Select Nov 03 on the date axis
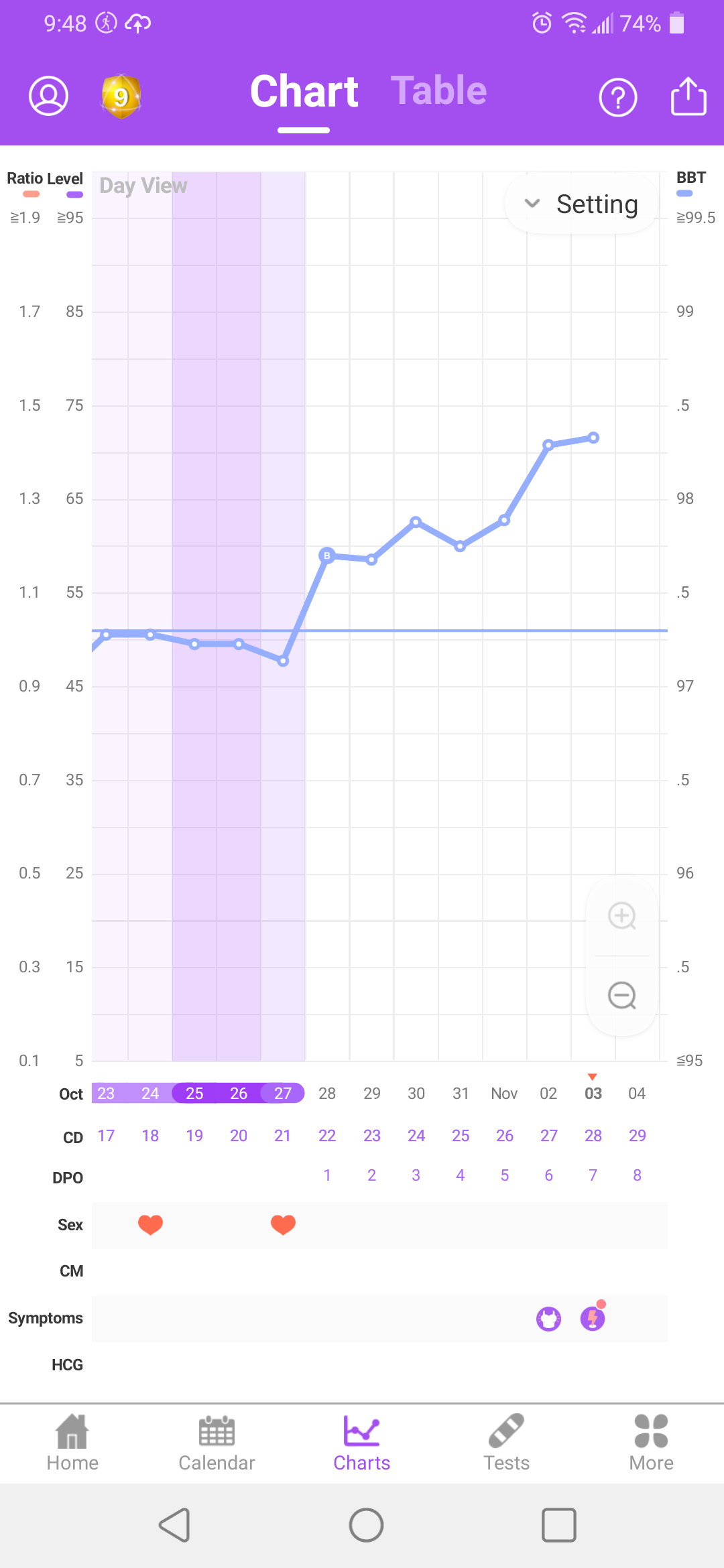The height and width of the screenshot is (1568, 724). coord(593,1094)
